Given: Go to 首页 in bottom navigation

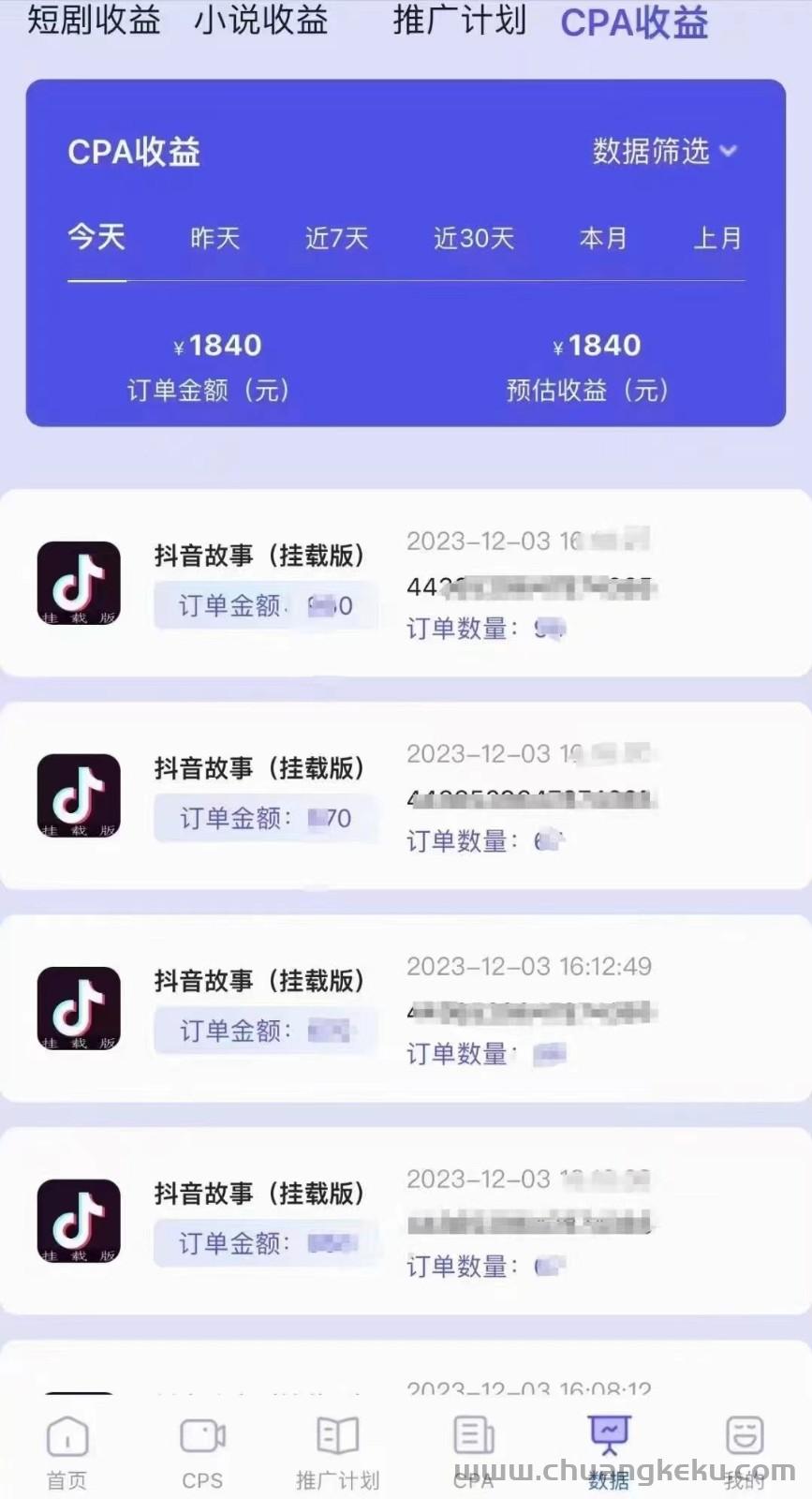Looking at the screenshot, I should coord(67,1450).
